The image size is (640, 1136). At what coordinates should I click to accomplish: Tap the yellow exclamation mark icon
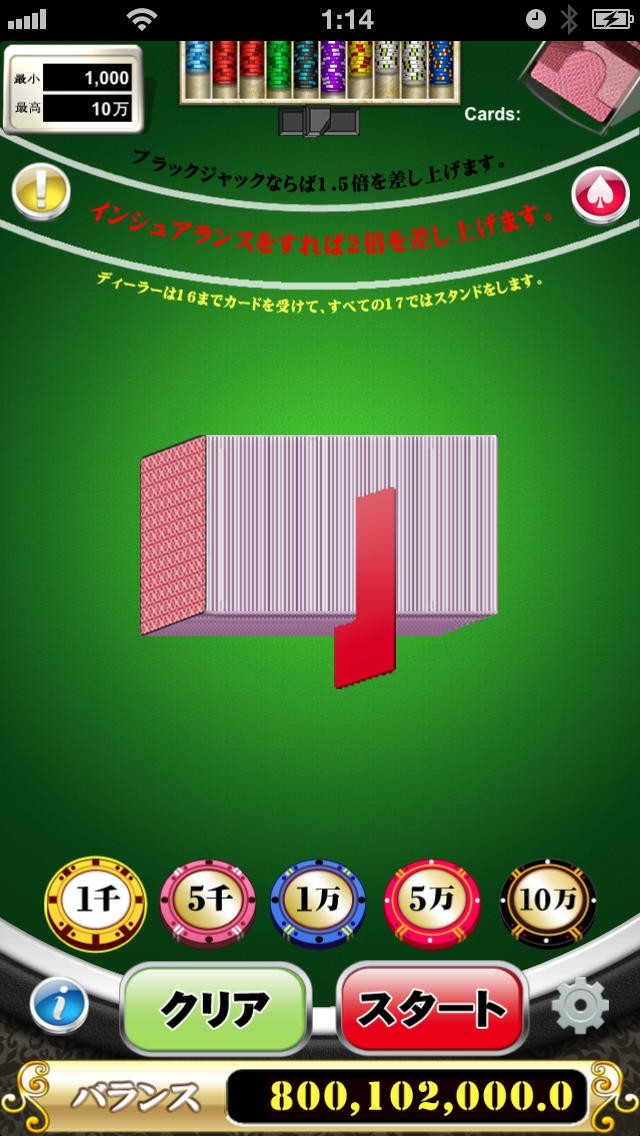(x=41, y=193)
